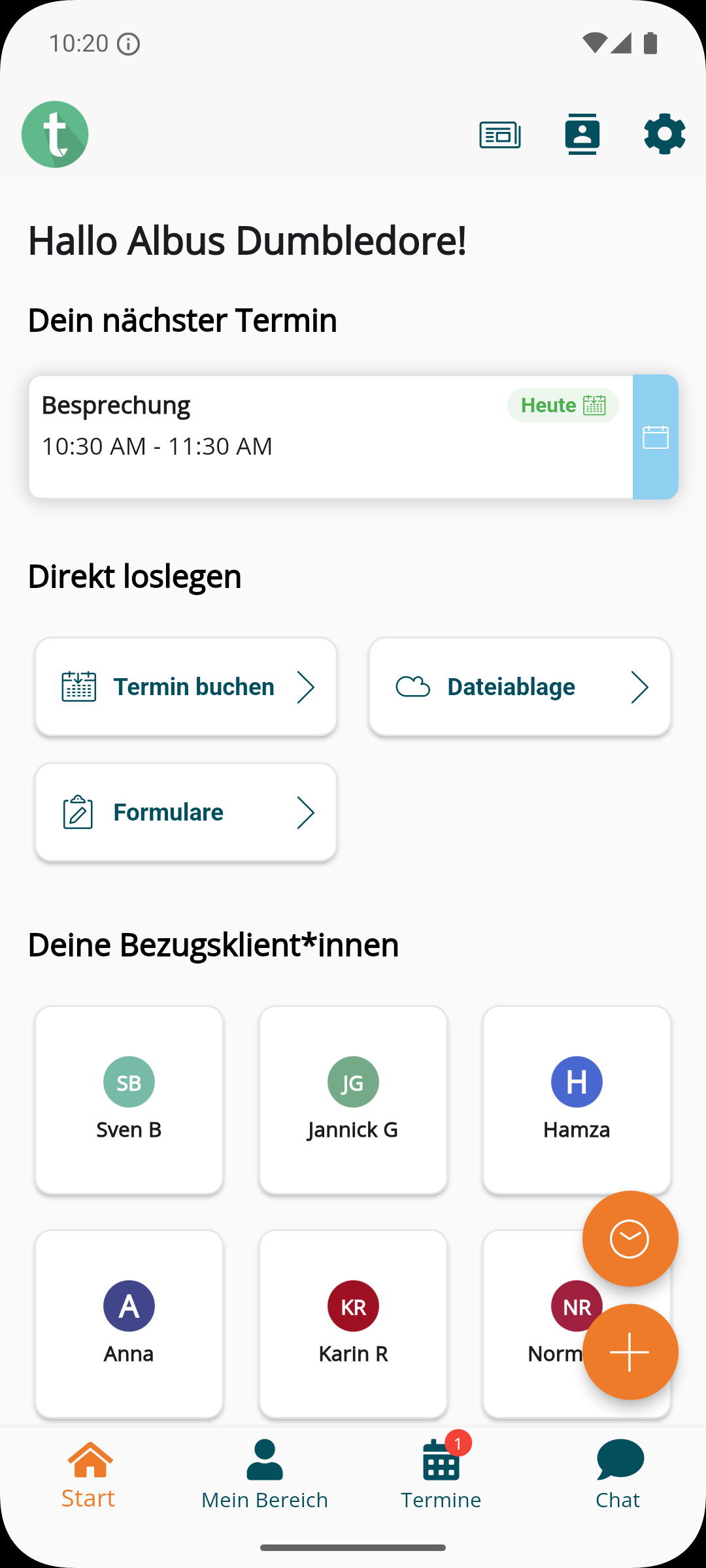
Task: Go to Formulare
Action: tap(186, 812)
